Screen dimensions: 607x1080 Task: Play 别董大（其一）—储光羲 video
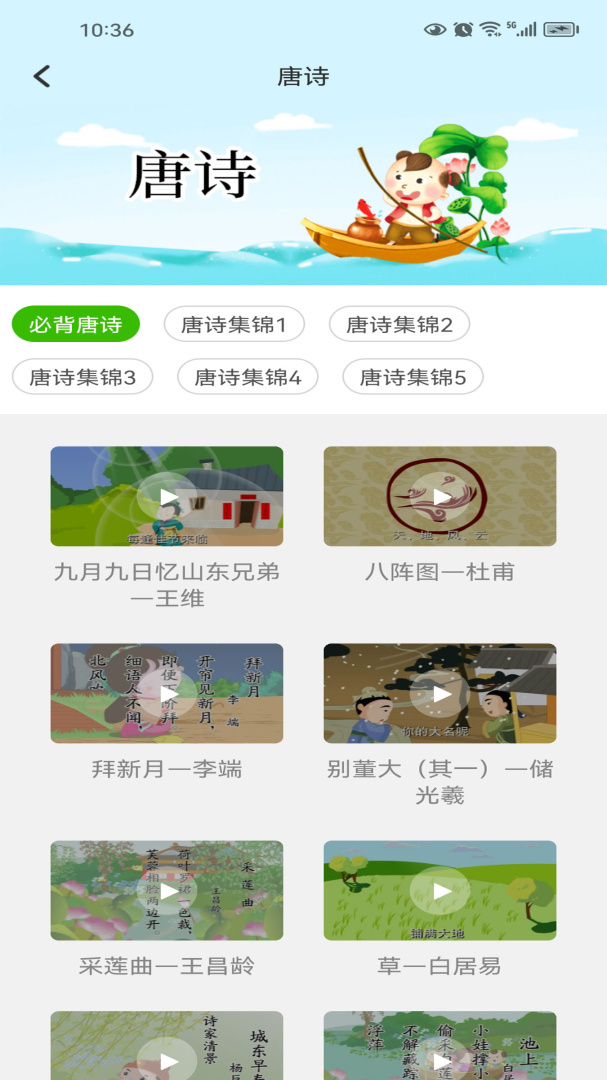click(440, 693)
